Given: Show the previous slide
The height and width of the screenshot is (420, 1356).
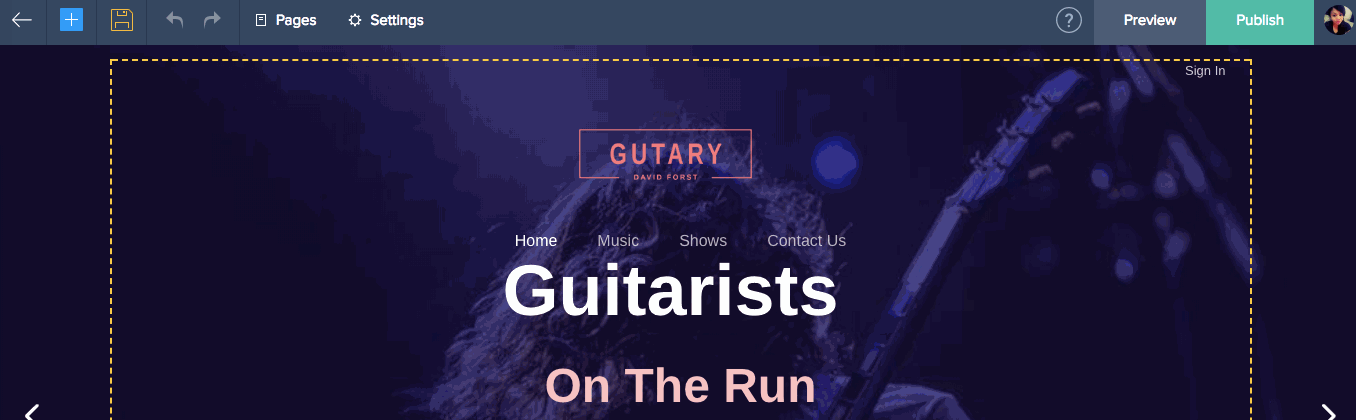Looking at the screenshot, I should point(32,411).
